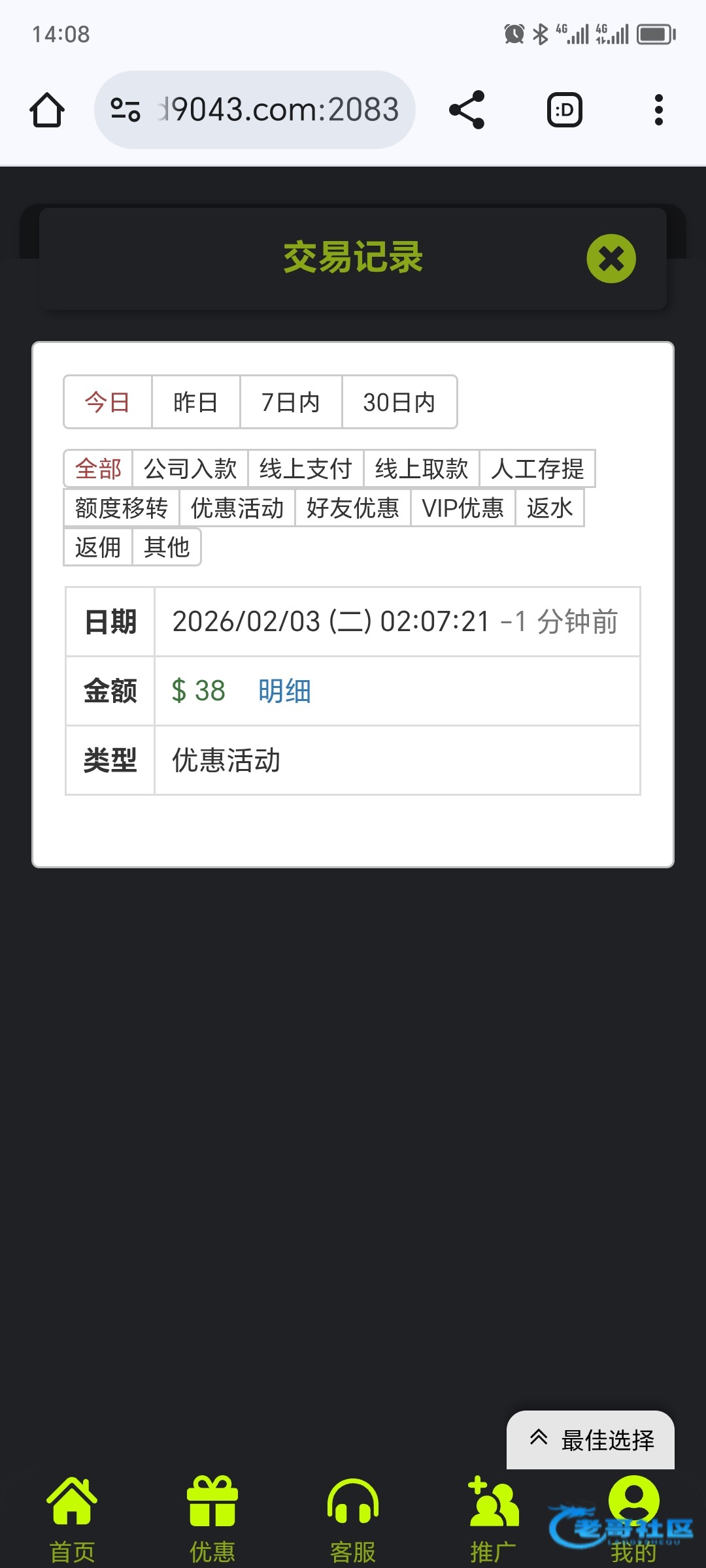Image resolution: width=706 pixels, height=1568 pixels.
Task: Filter by 线上支付
Action: (305, 468)
